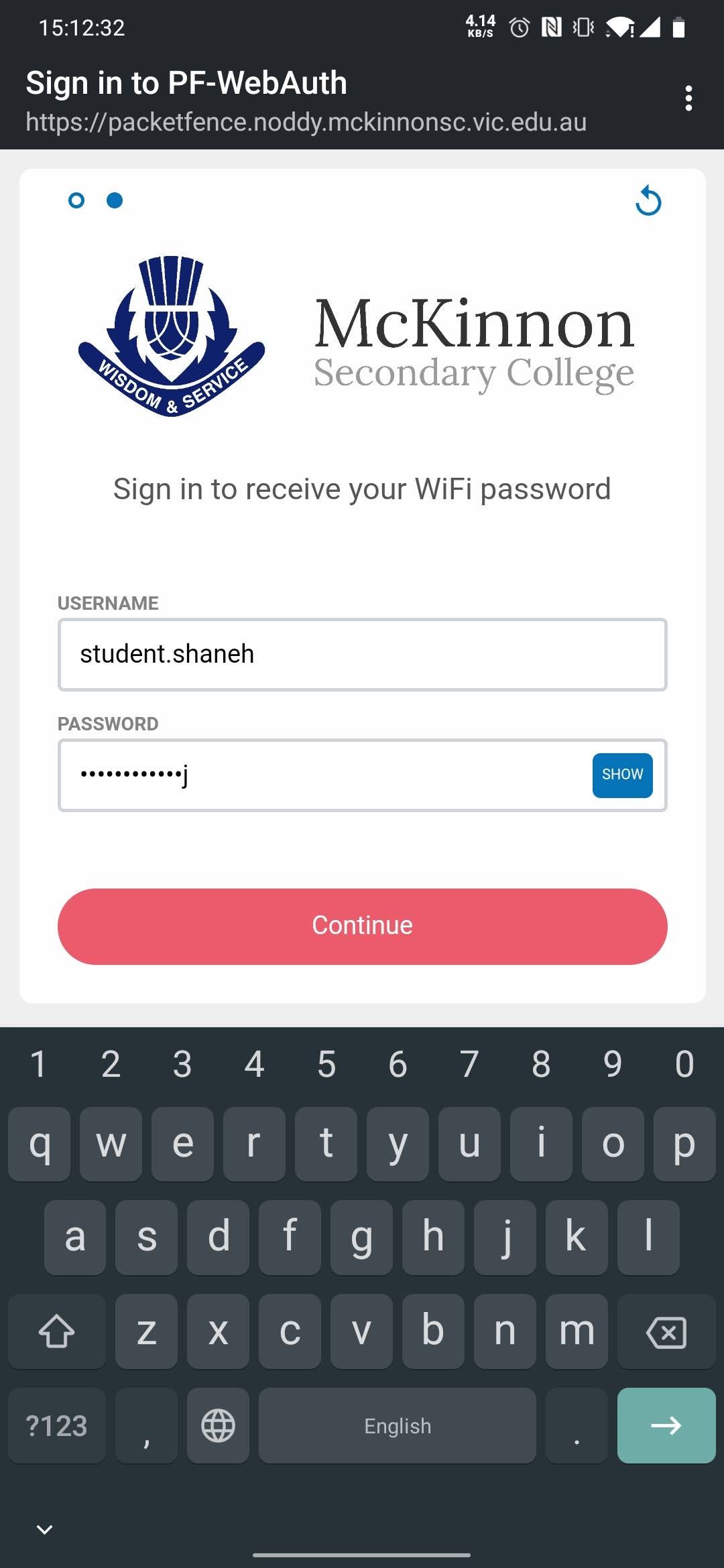This screenshot has width=724, height=1568.
Task: Hit the backspace key on the keyboard
Action: tap(666, 1331)
